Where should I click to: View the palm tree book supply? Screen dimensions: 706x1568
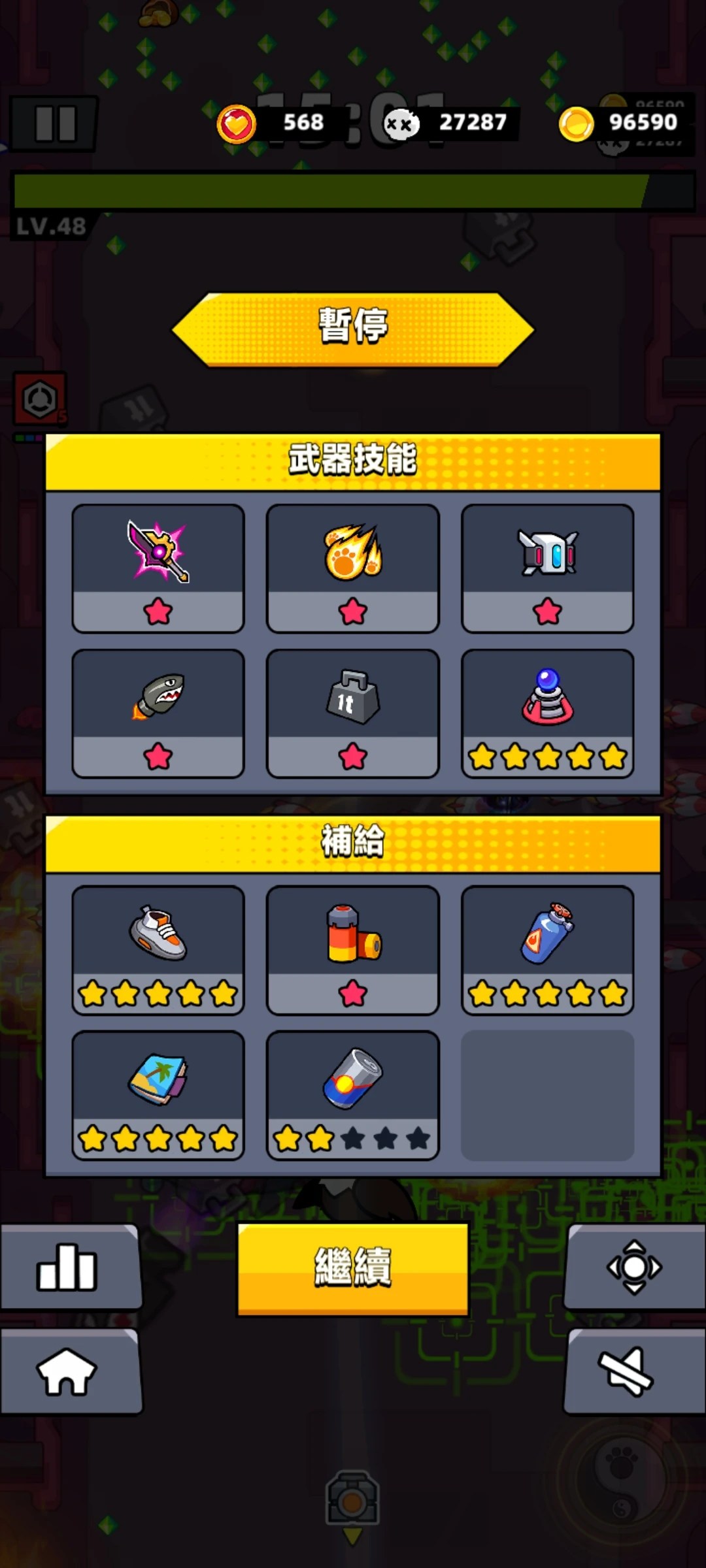(x=158, y=1095)
